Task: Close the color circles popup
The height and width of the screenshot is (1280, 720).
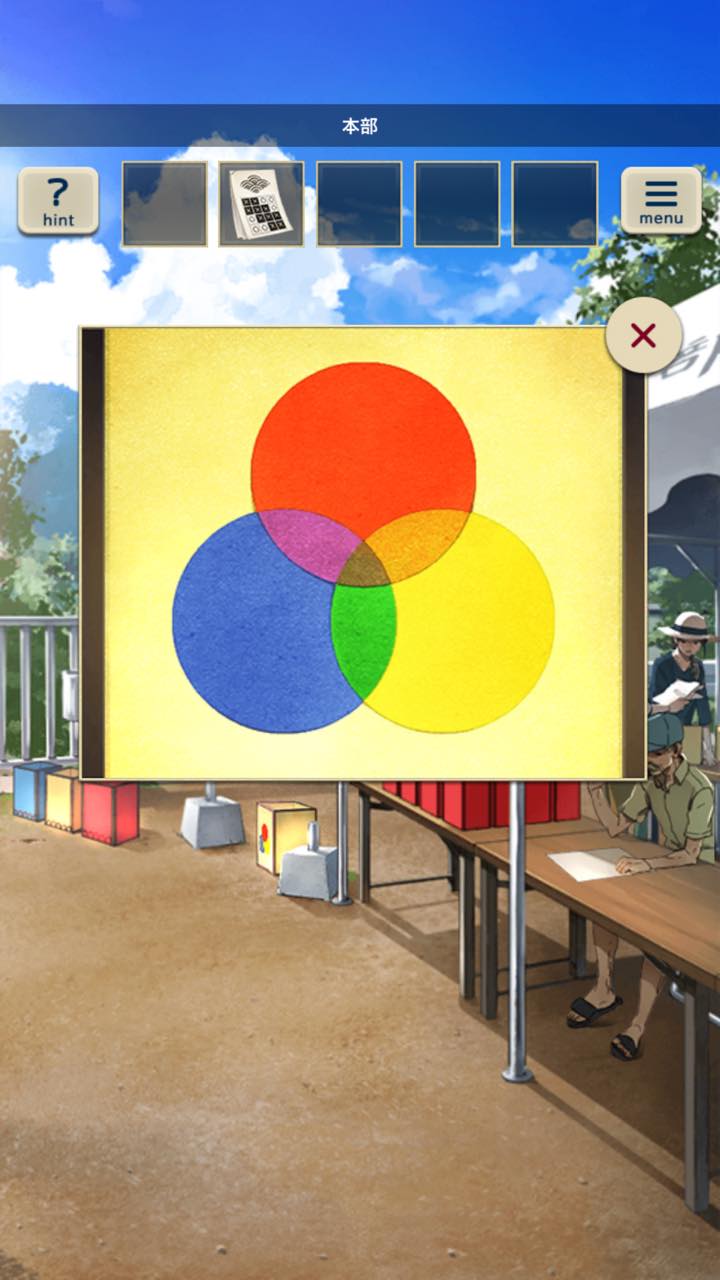Action: pyautogui.click(x=643, y=336)
